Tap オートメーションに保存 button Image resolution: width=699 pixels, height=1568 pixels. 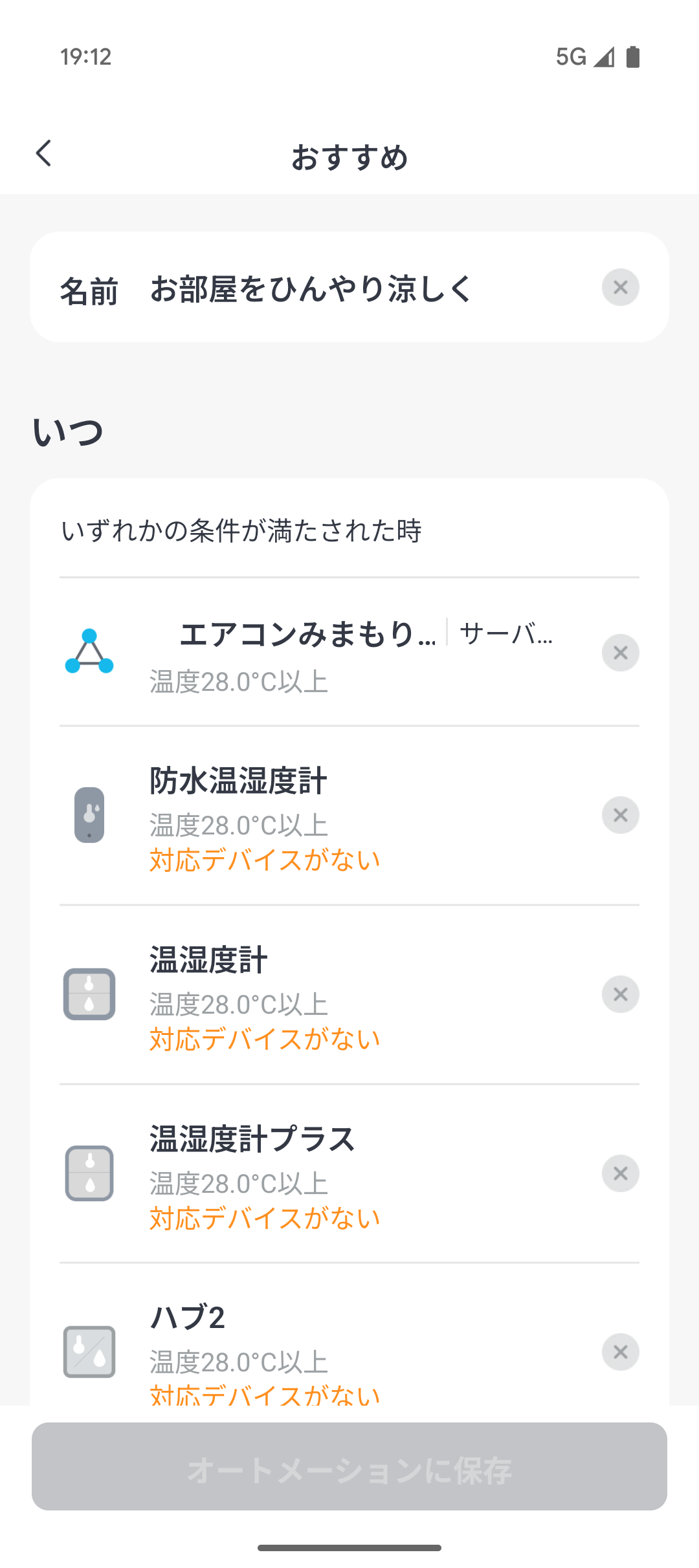pyautogui.click(x=349, y=1466)
